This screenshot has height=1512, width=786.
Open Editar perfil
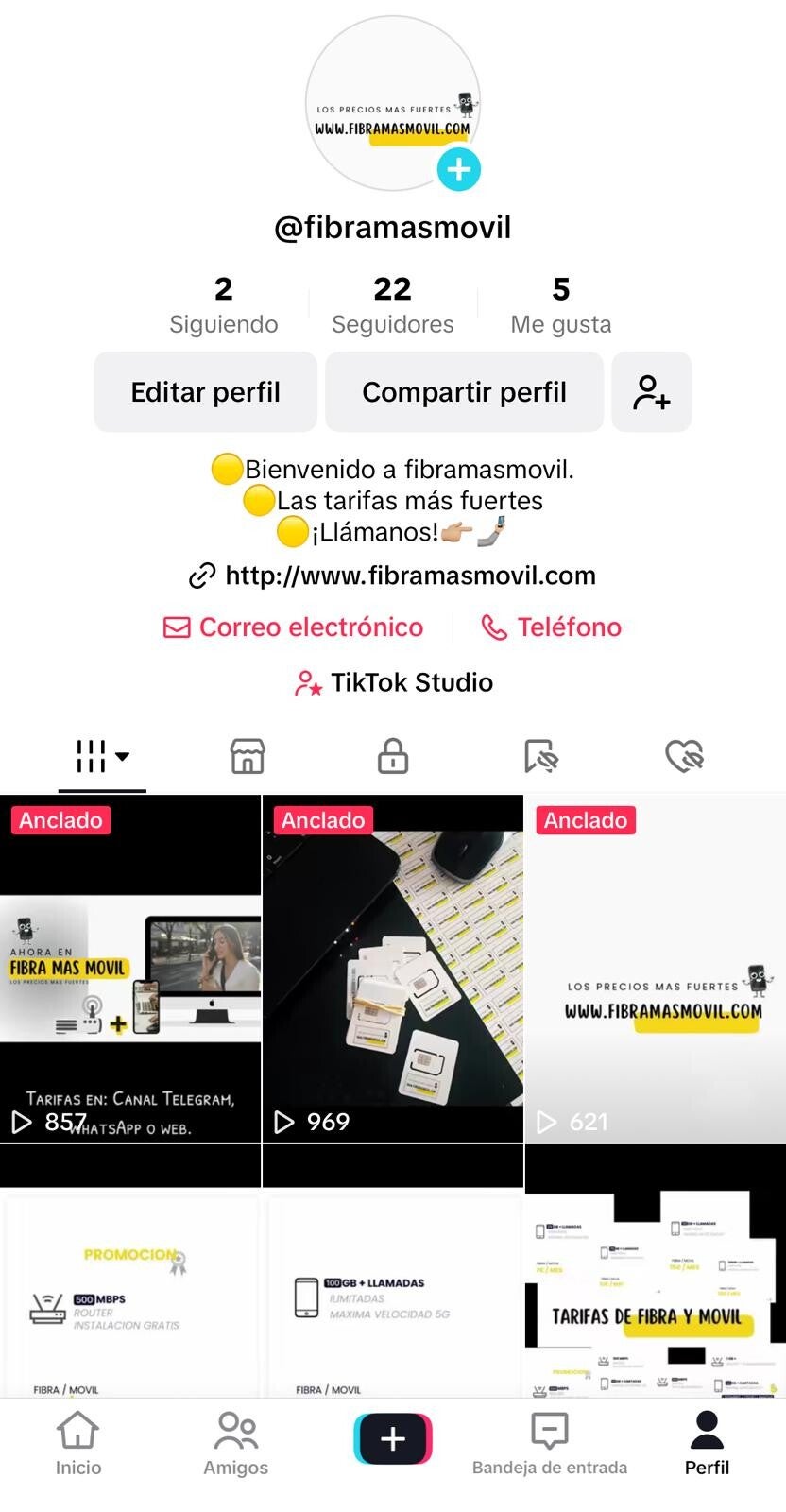click(205, 392)
